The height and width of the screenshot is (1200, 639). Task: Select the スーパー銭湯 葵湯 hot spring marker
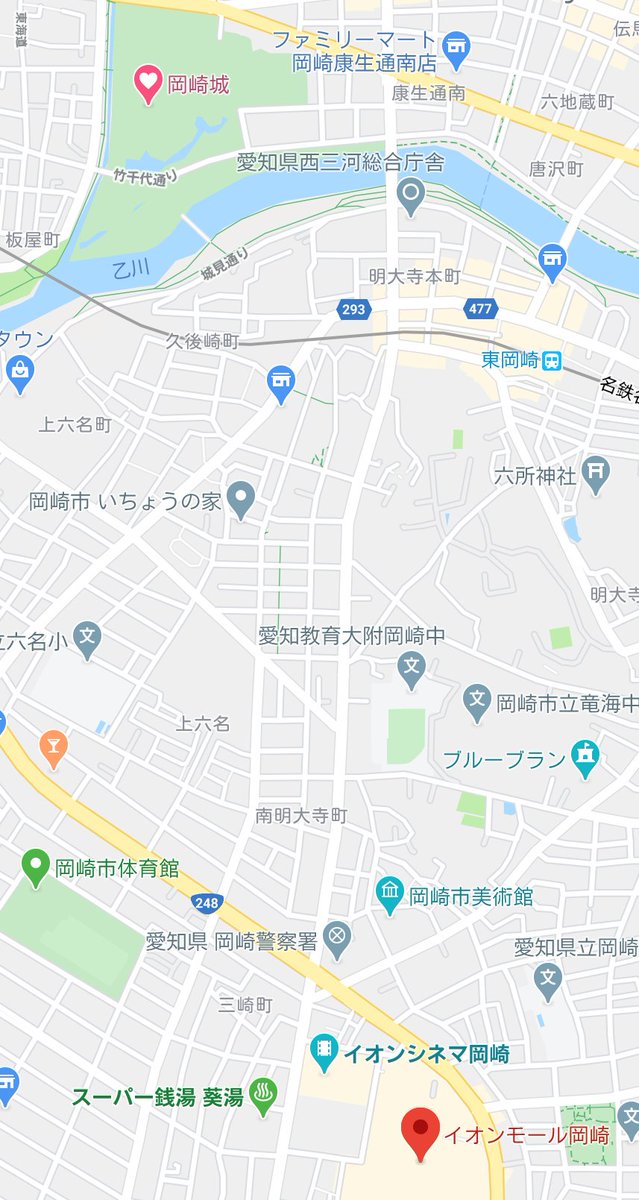click(264, 1095)
